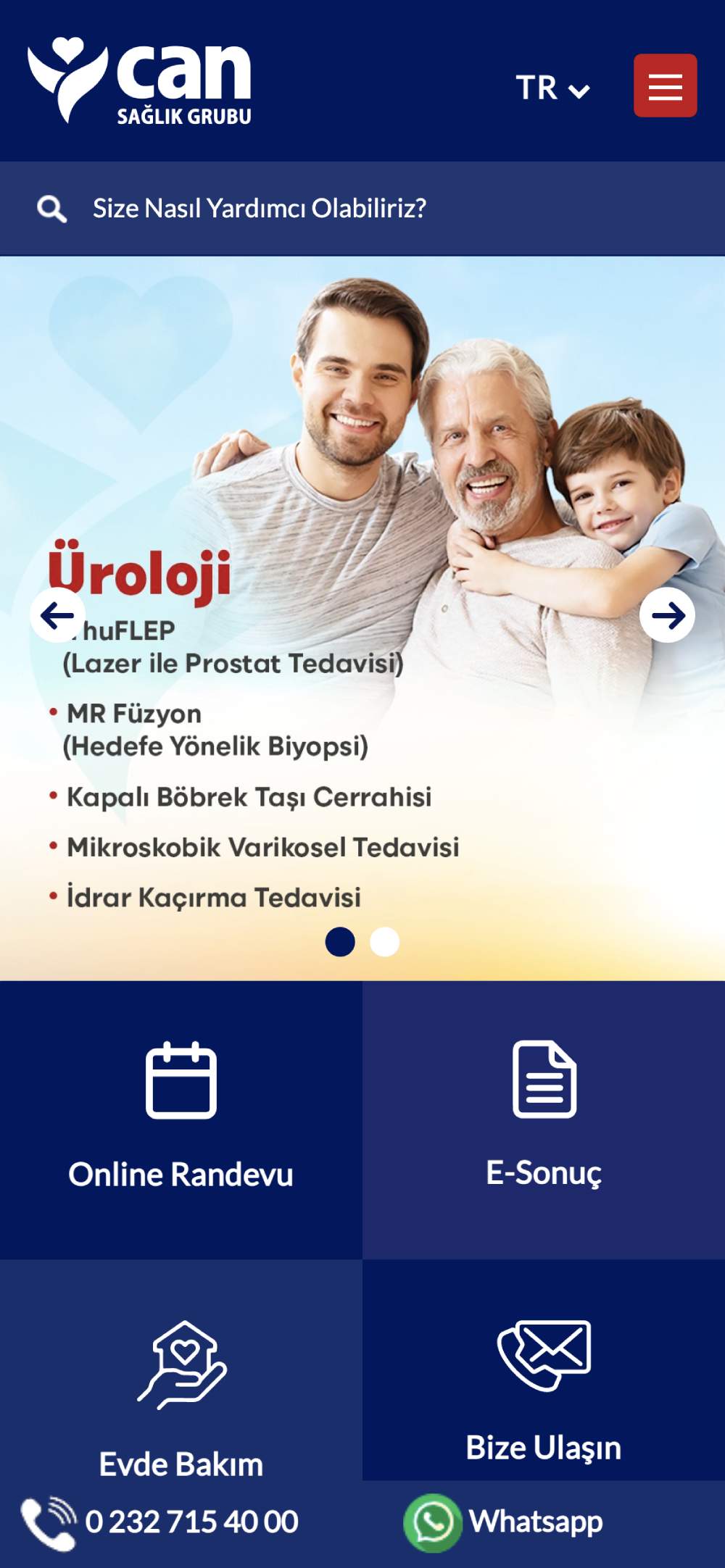This screenshot has width=725, height=1568.
Task: Expand the TR language dropdown
Action: [x=552, y=88]
